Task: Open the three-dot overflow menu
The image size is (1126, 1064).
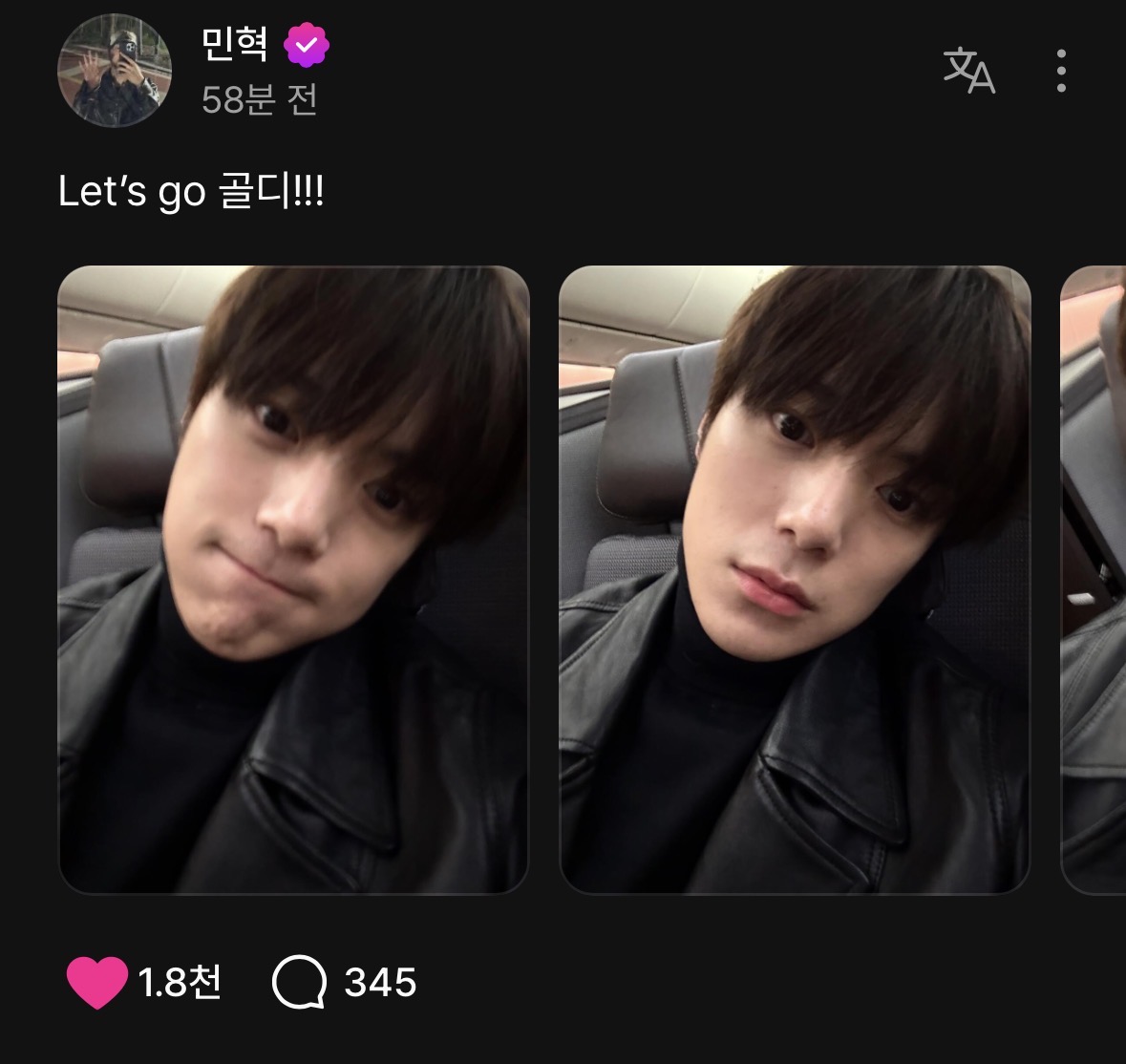Action: pos(1061,71)
